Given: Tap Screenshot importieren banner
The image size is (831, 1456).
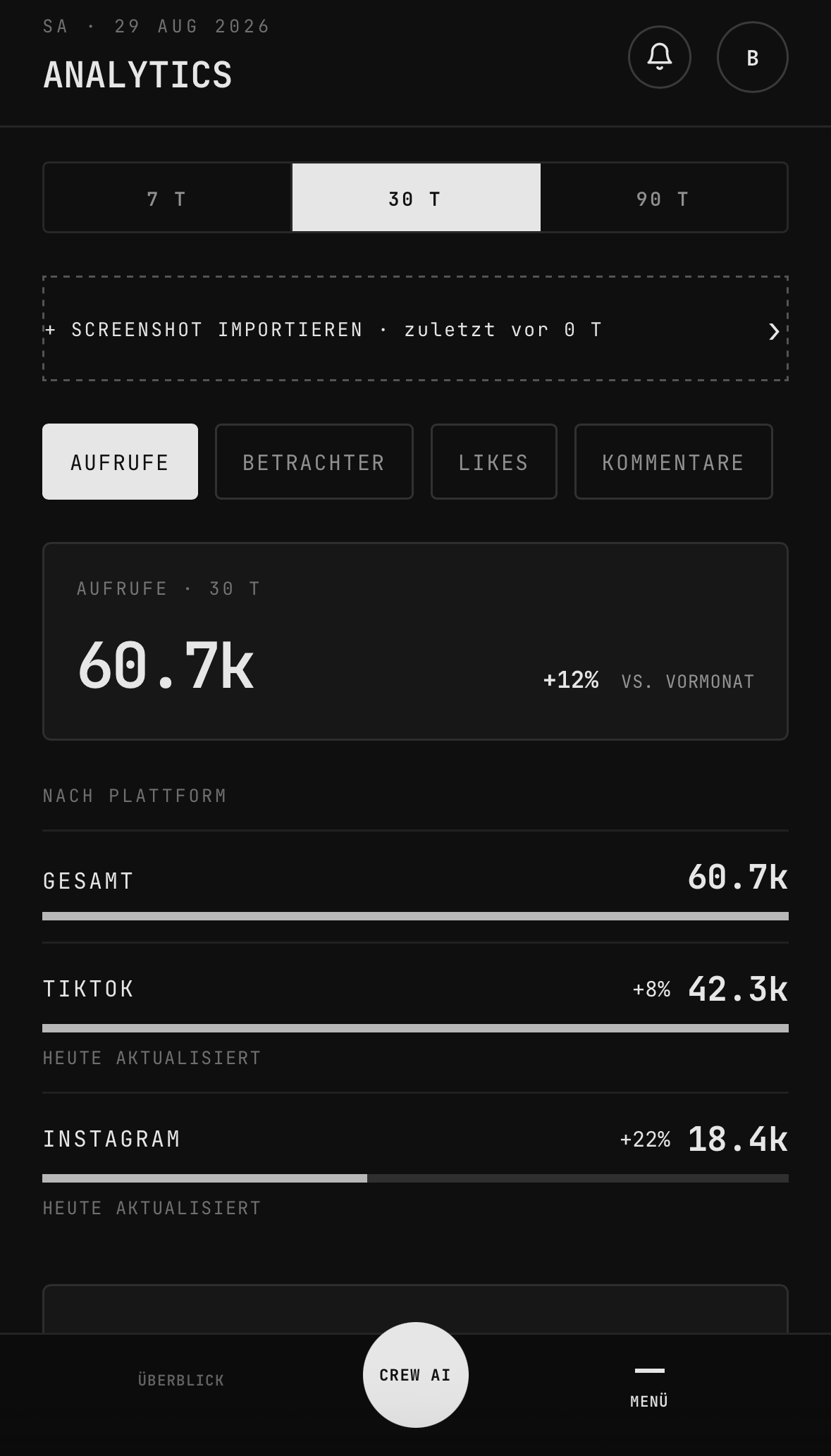Looking at the screenshot, I should (415, 328).
